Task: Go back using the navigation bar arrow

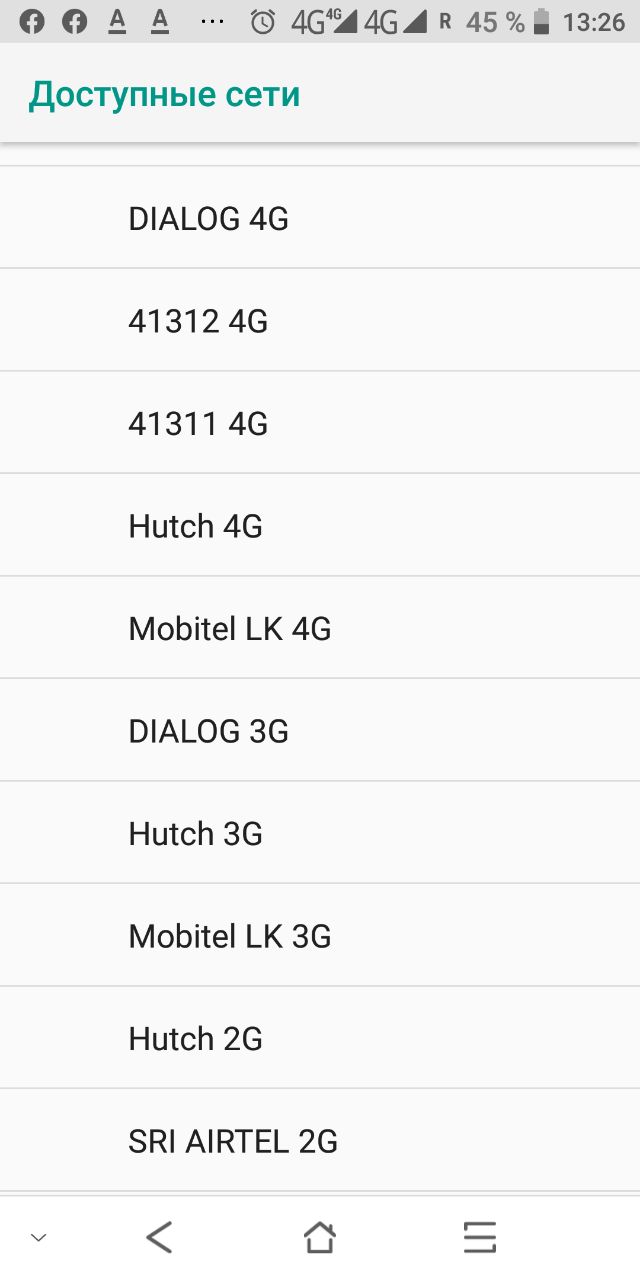Action: click(x=159, y=1237)
